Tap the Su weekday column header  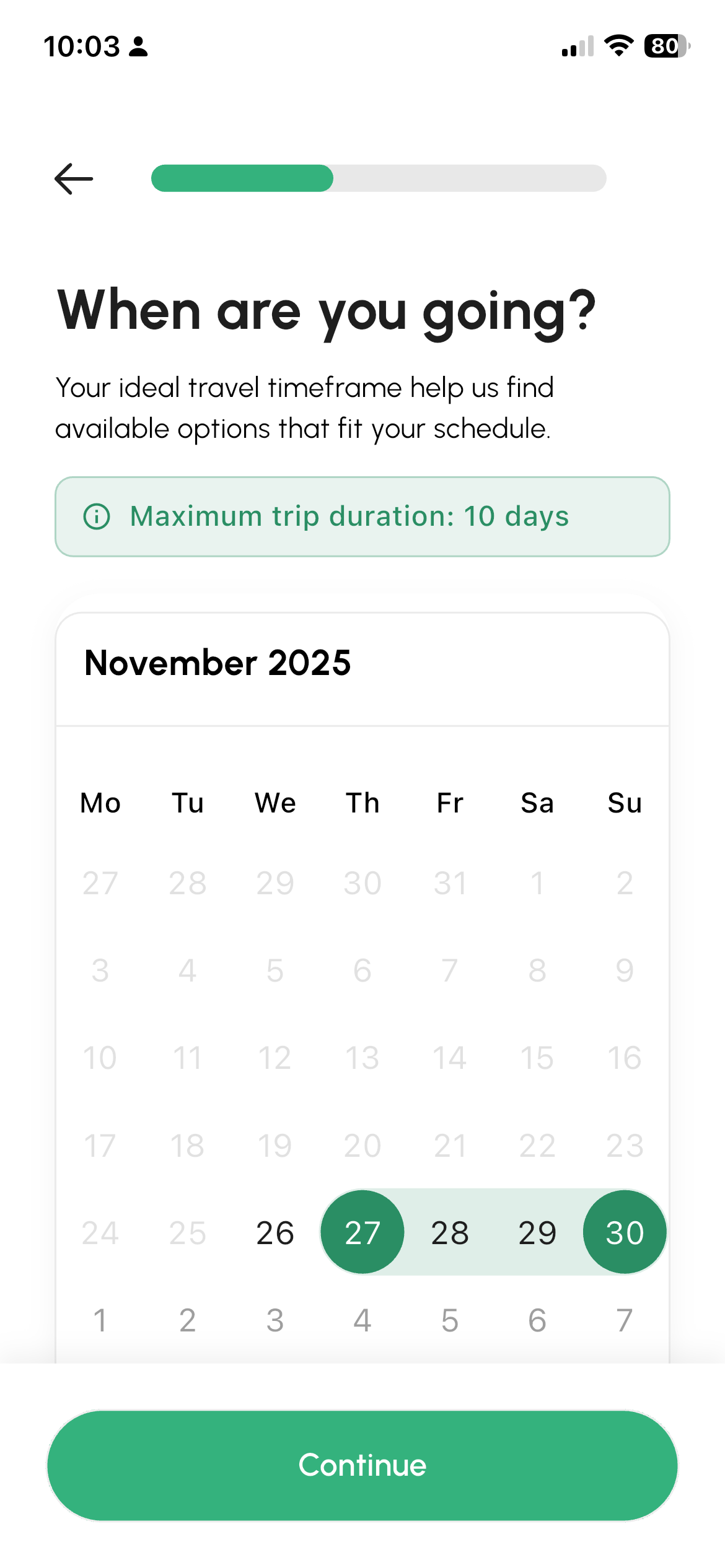tap(624, 802)
